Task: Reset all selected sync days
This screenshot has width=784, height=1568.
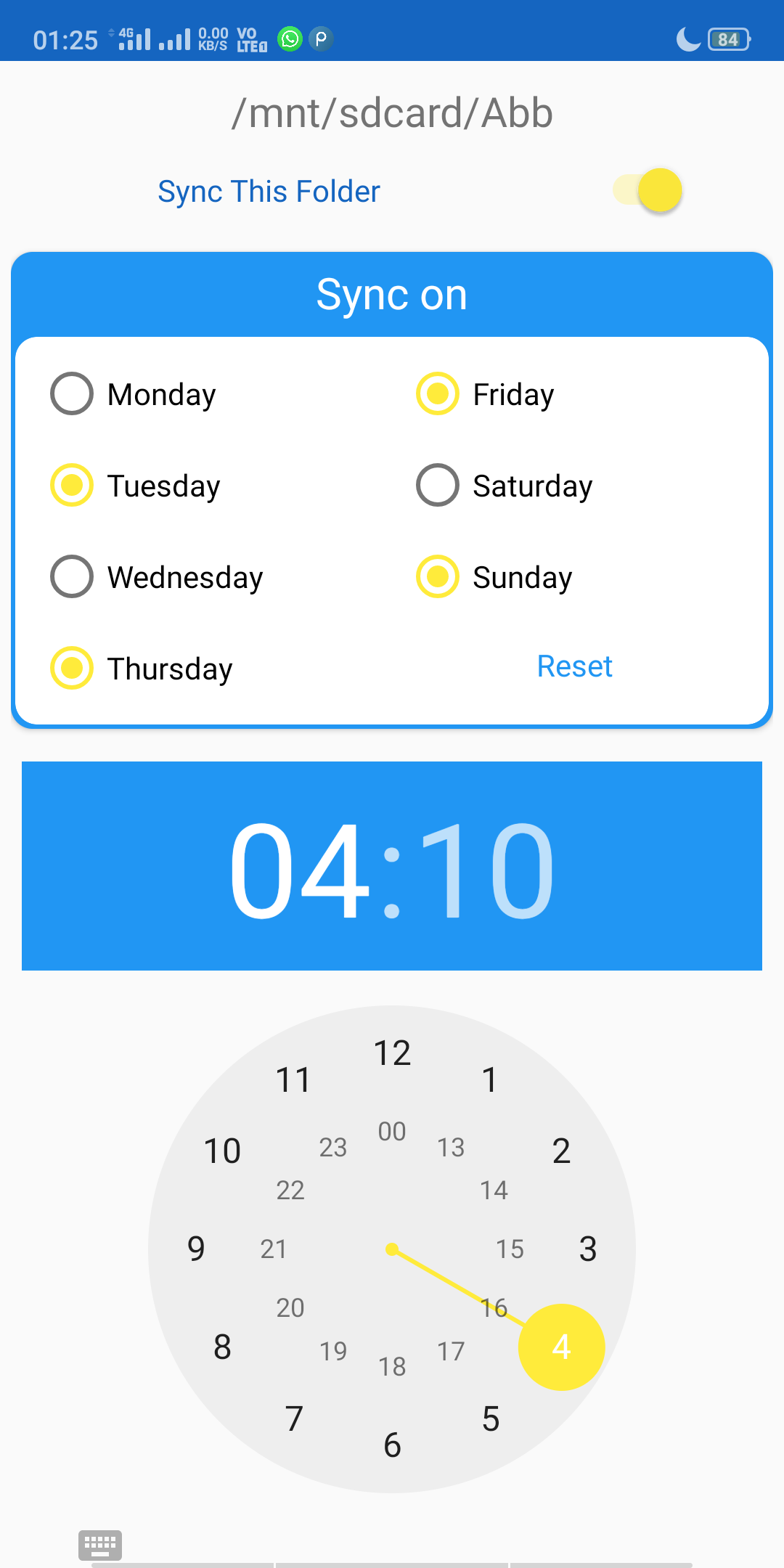Action: click(574, 666)
